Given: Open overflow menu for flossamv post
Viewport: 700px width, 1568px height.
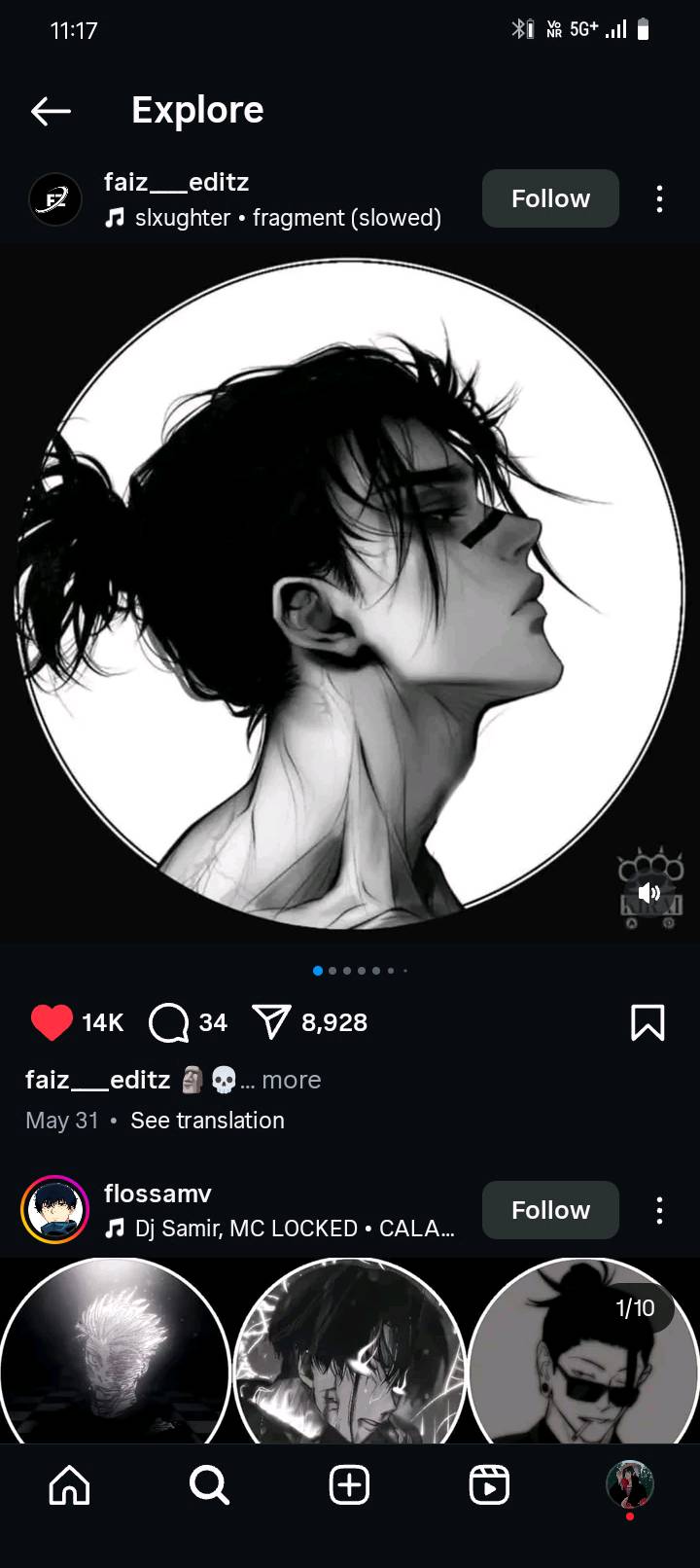Looking at the screenshot, I should (x=659, y=1210).
